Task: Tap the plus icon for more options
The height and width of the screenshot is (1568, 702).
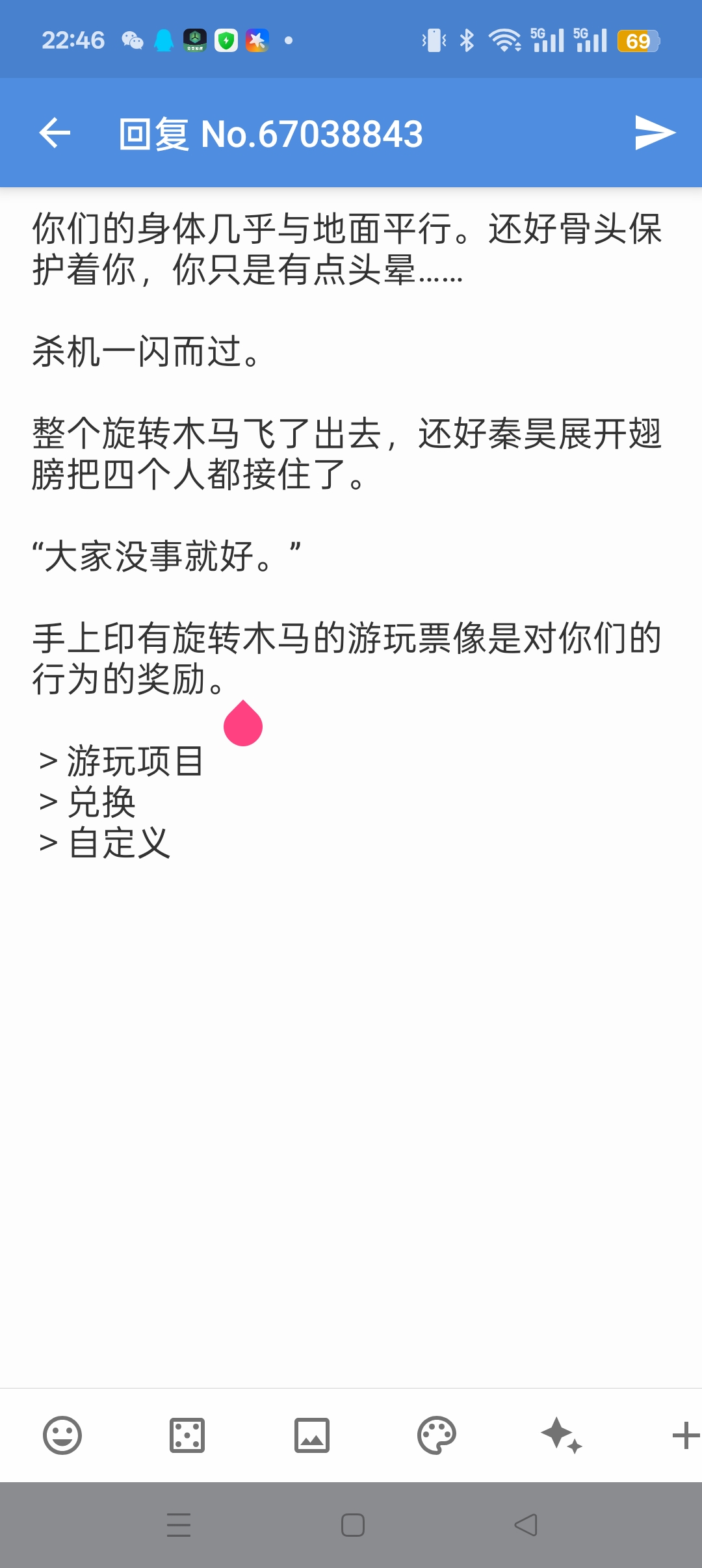Action: pos(685,1435)
